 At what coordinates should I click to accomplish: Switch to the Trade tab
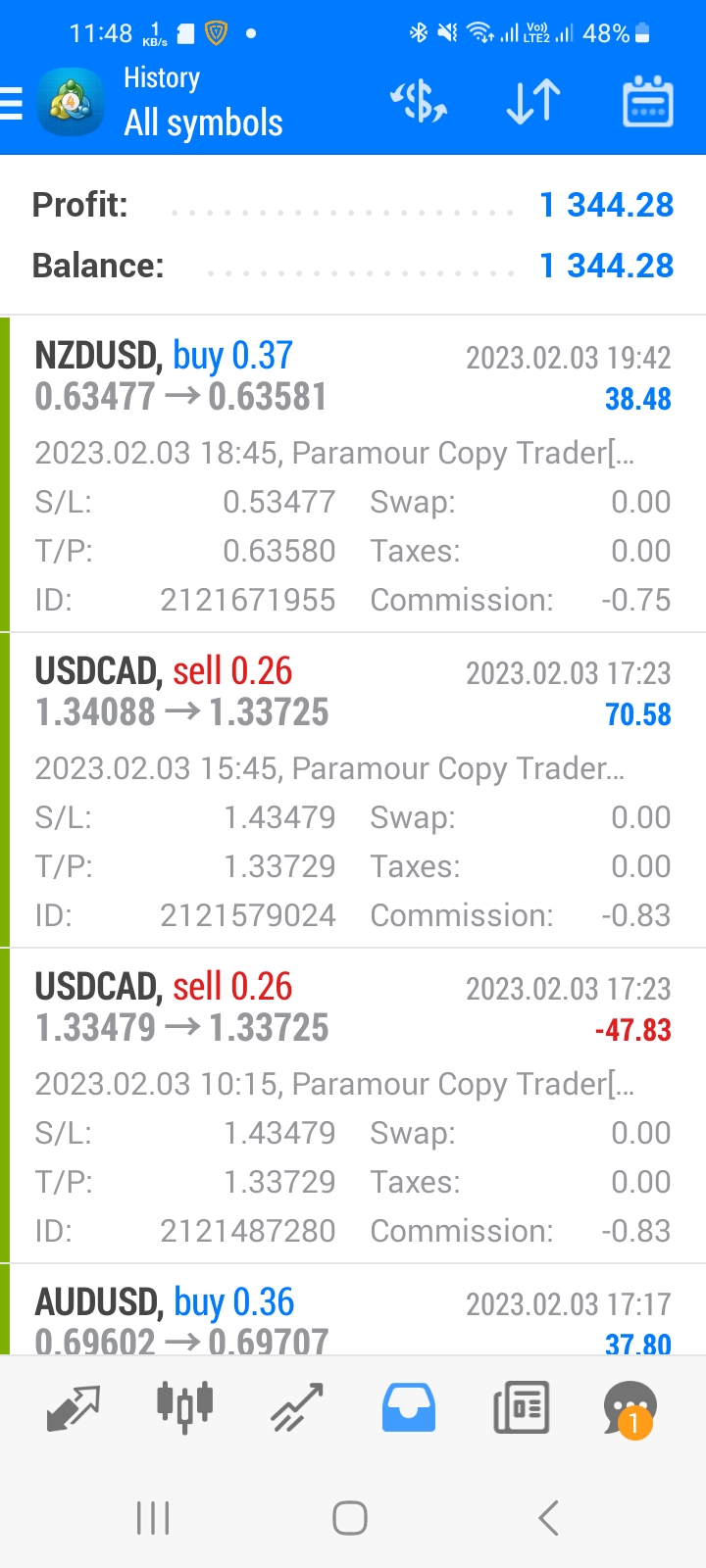click(x=297, y=1408)
